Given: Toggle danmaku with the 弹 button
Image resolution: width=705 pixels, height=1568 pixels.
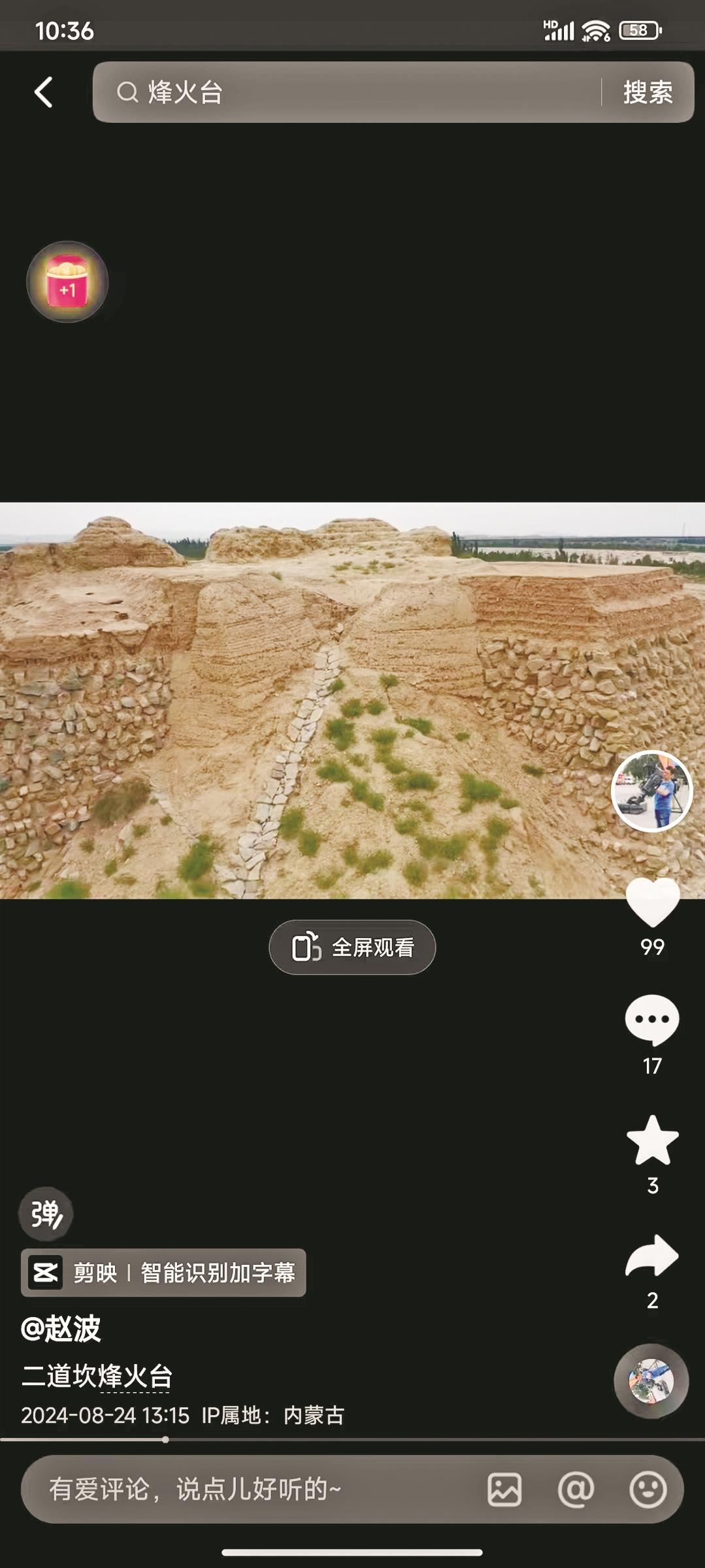Looking at the screenshot, I should [46, 1214].
